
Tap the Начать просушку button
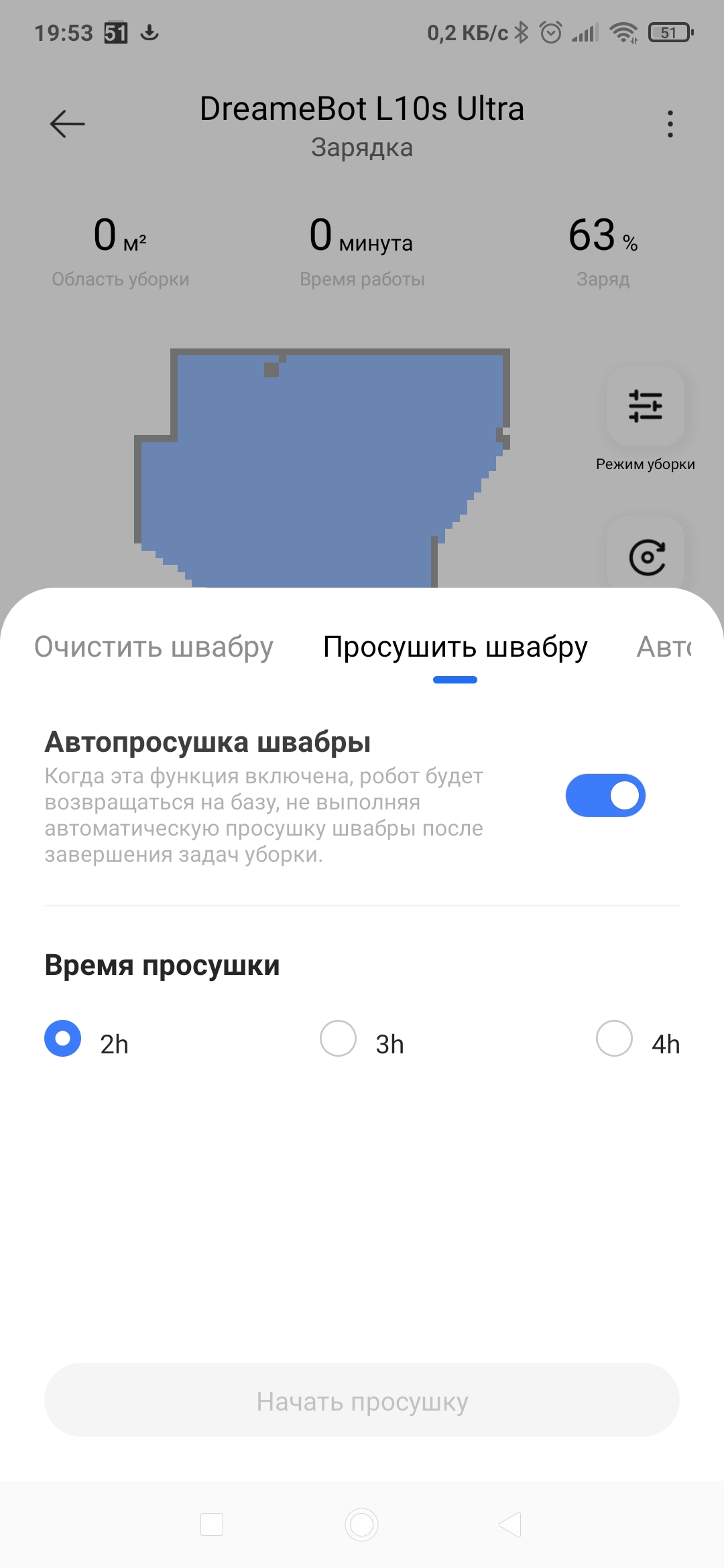click(362, 1400)
